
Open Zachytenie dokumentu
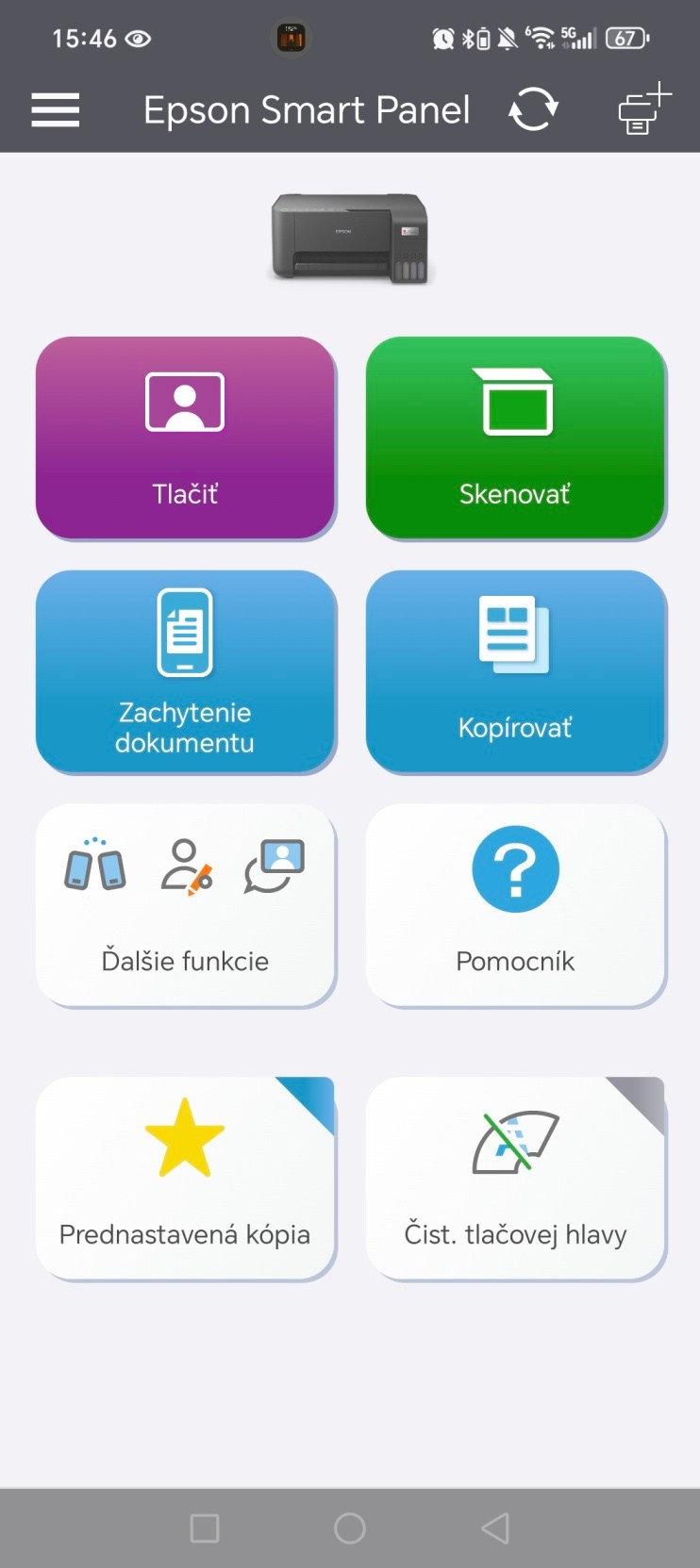click(185, 671)
